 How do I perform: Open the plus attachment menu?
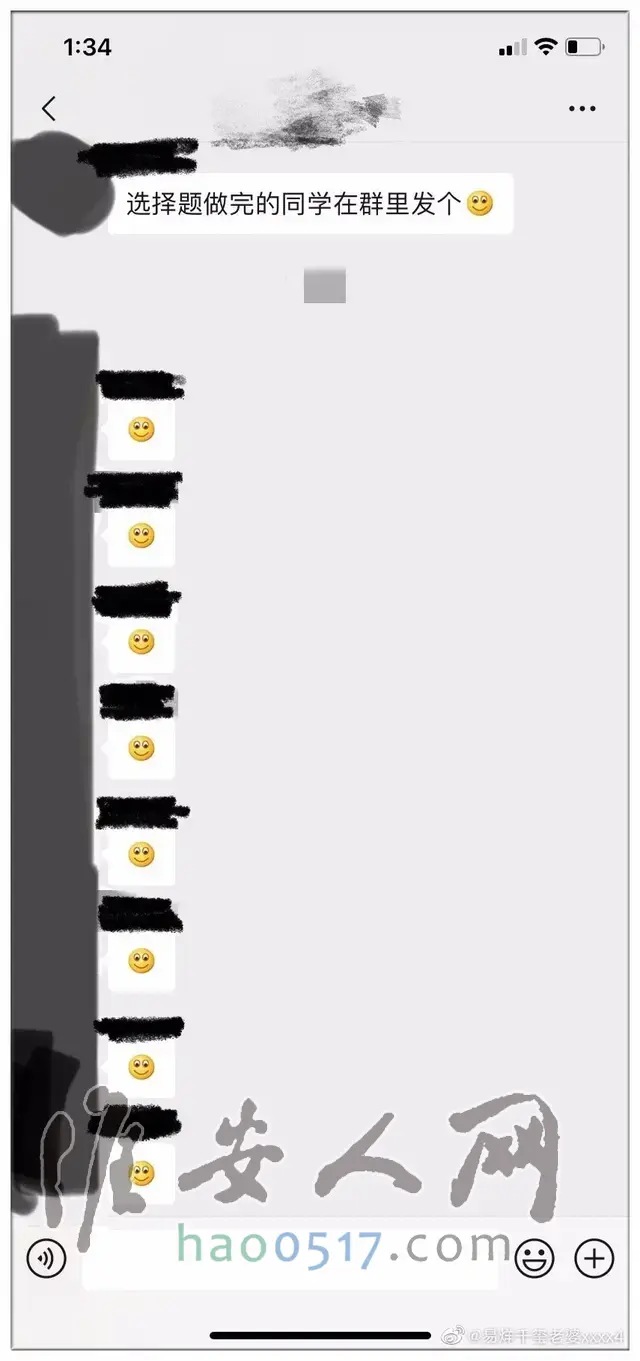click(x=594, y=1258)
